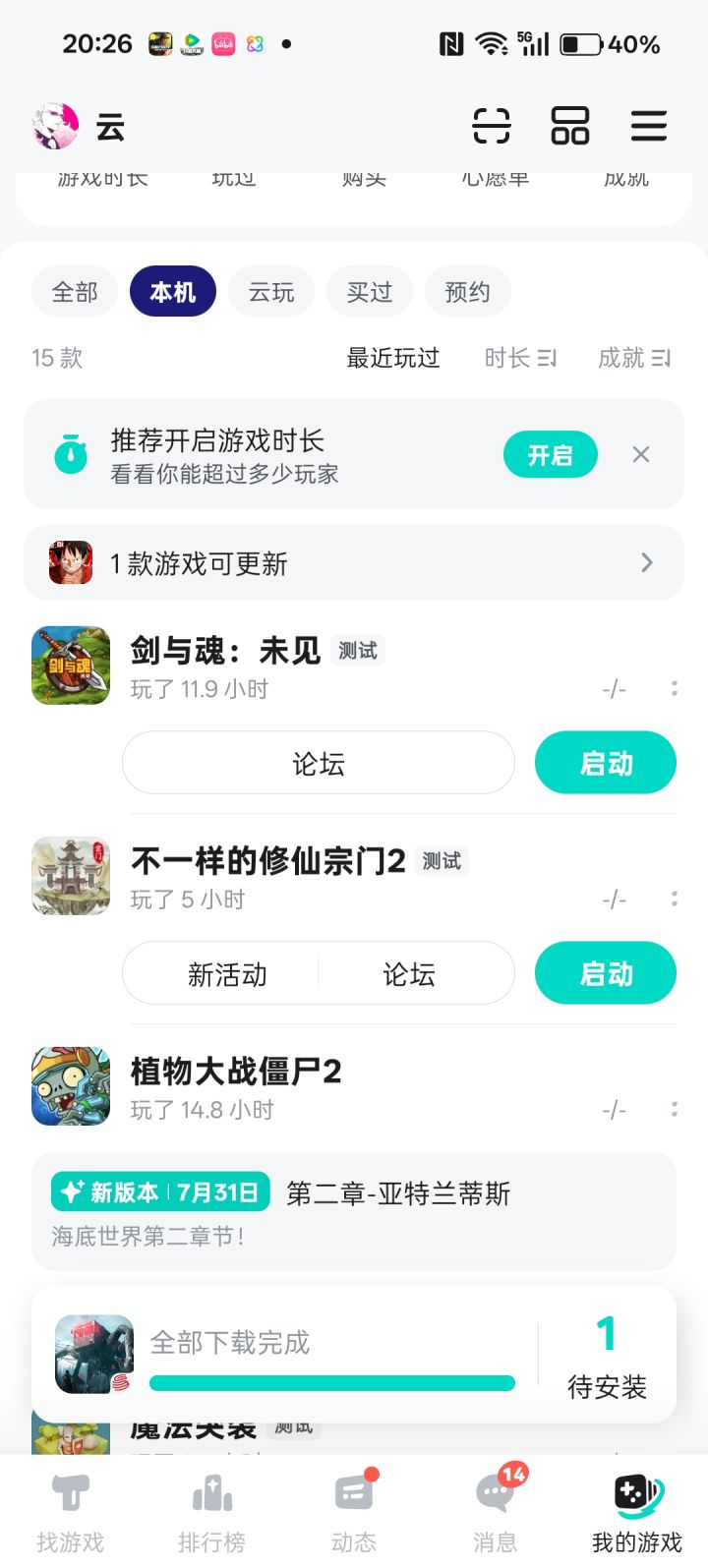Open the 1款游戏可更新 row

[354, 563]
